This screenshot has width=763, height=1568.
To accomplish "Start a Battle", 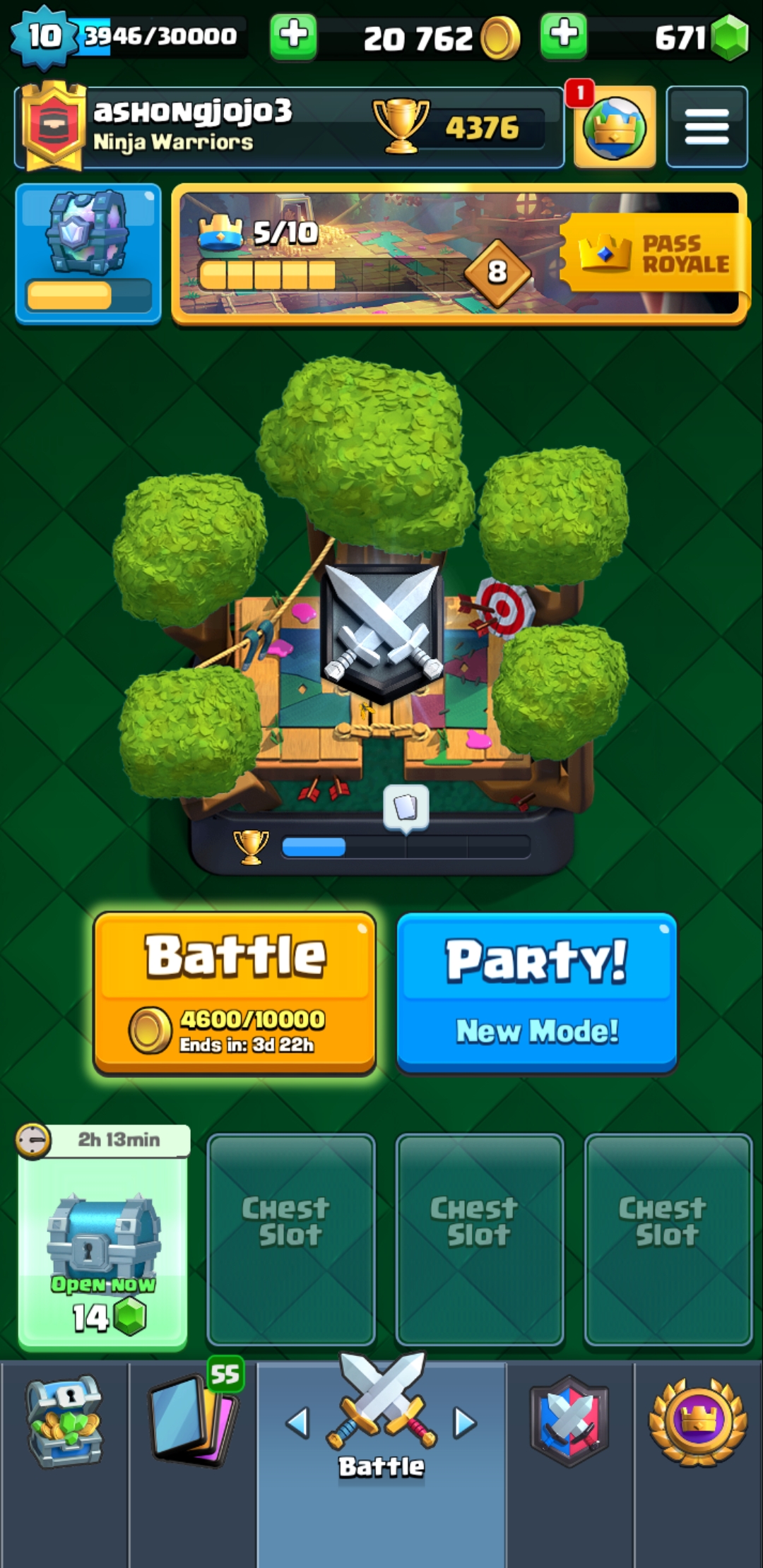I will 235,992.
